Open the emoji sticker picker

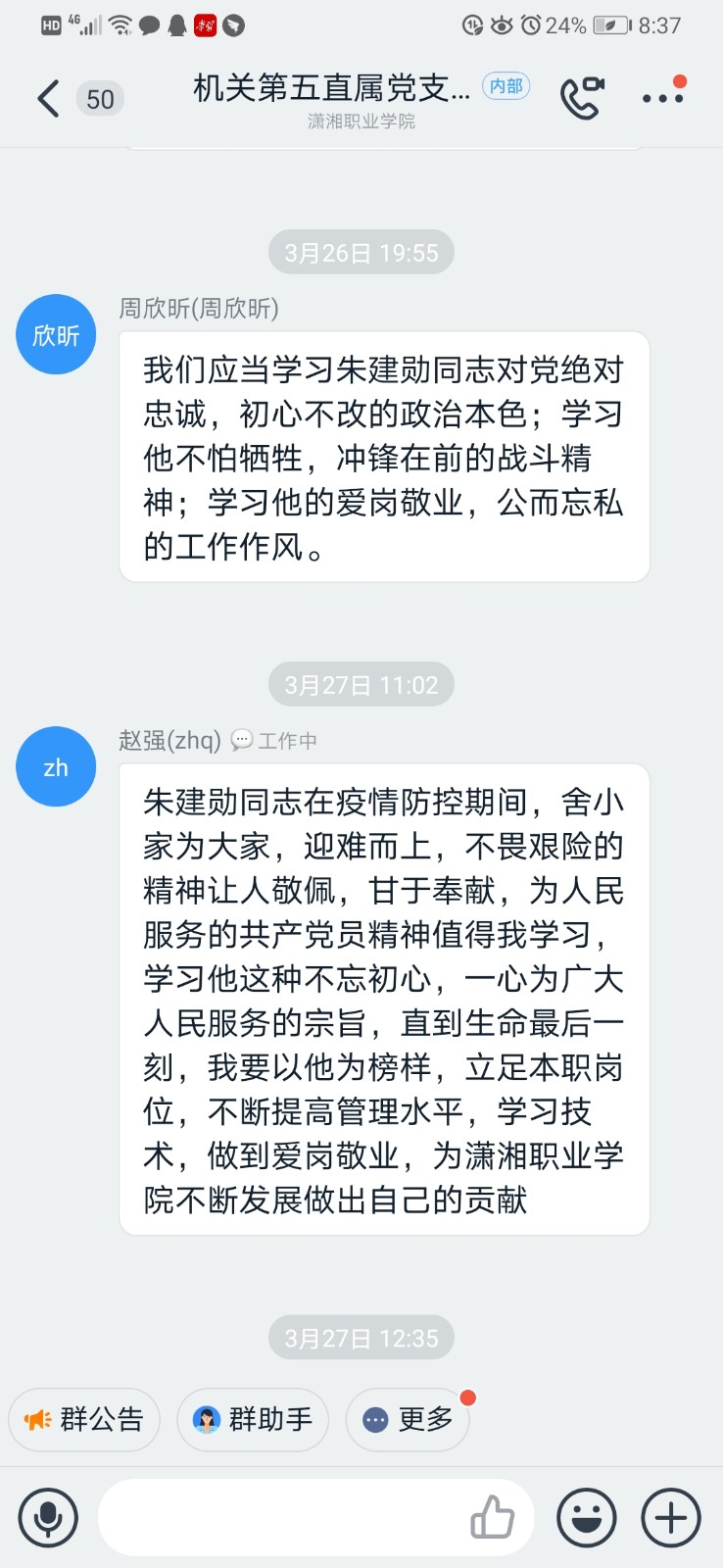586,1518
